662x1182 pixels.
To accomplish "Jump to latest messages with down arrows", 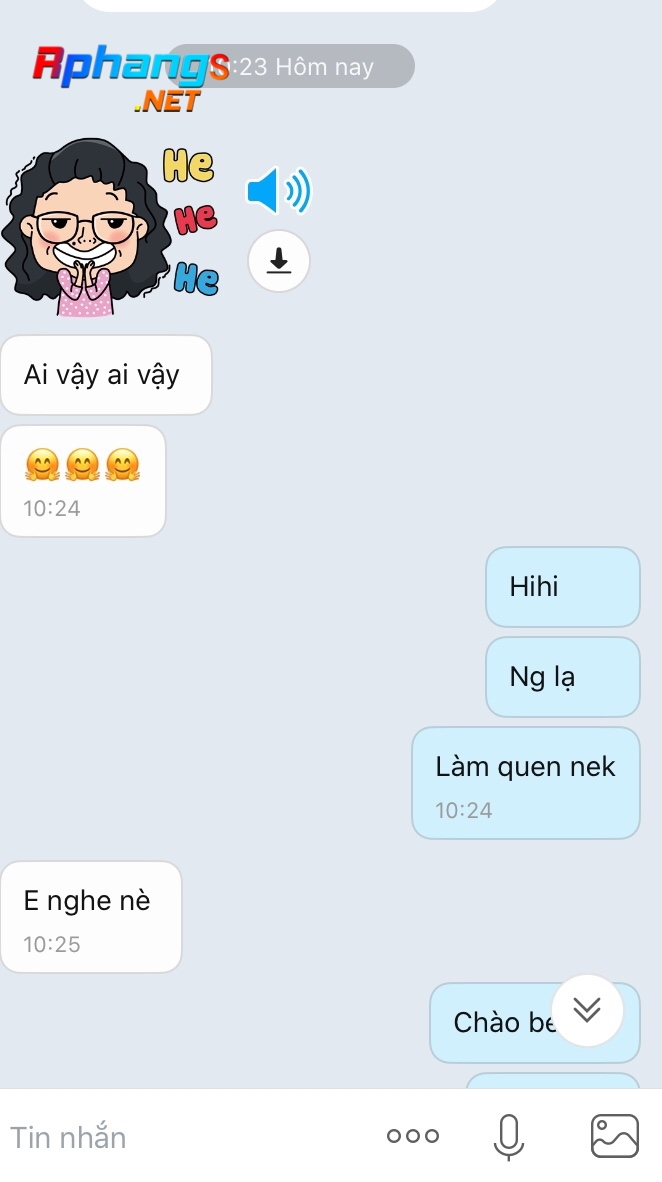I will (587, 1010).
